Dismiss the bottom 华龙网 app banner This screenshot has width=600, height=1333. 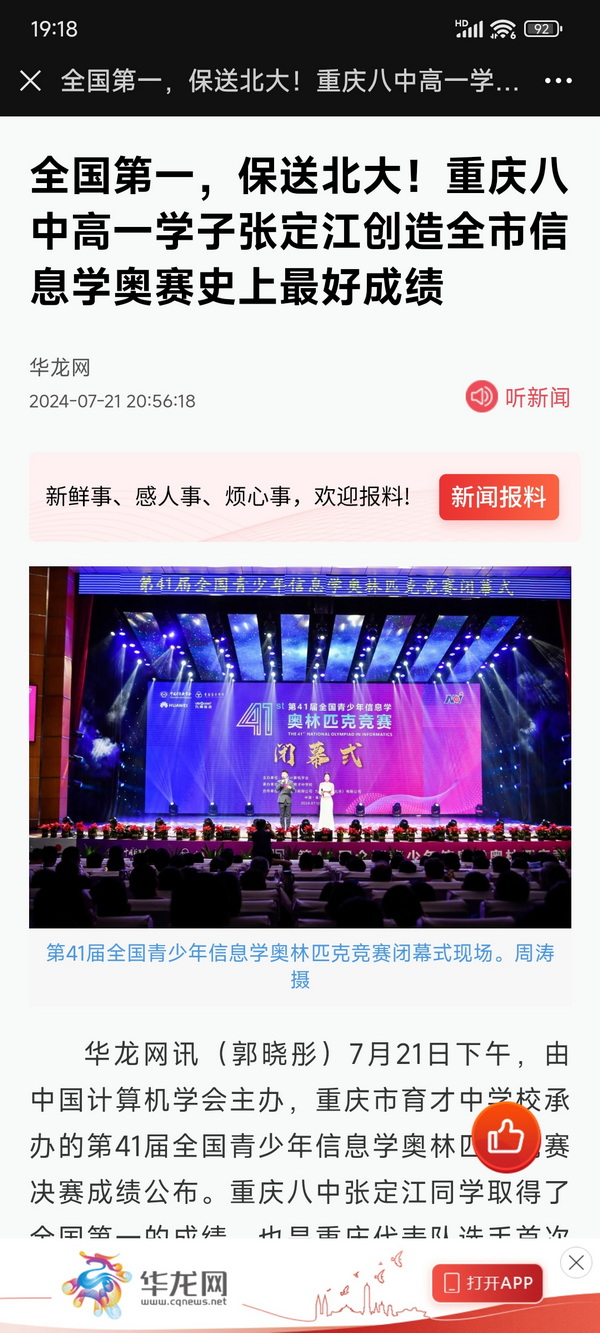(576, 1262)
